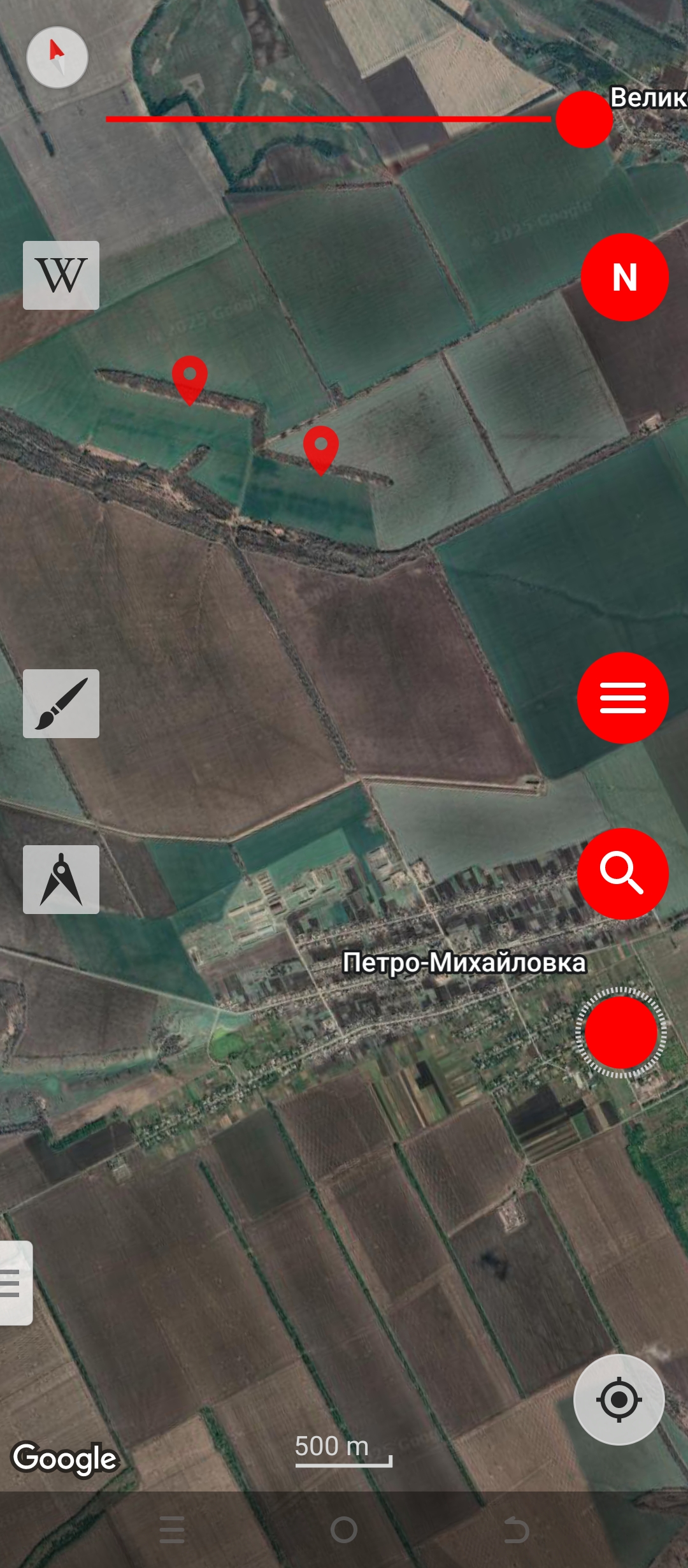Viewport: 688px width, 1568px height.
Task: Expand the side panel handle at left edge
Action: tap(14, 1282)
